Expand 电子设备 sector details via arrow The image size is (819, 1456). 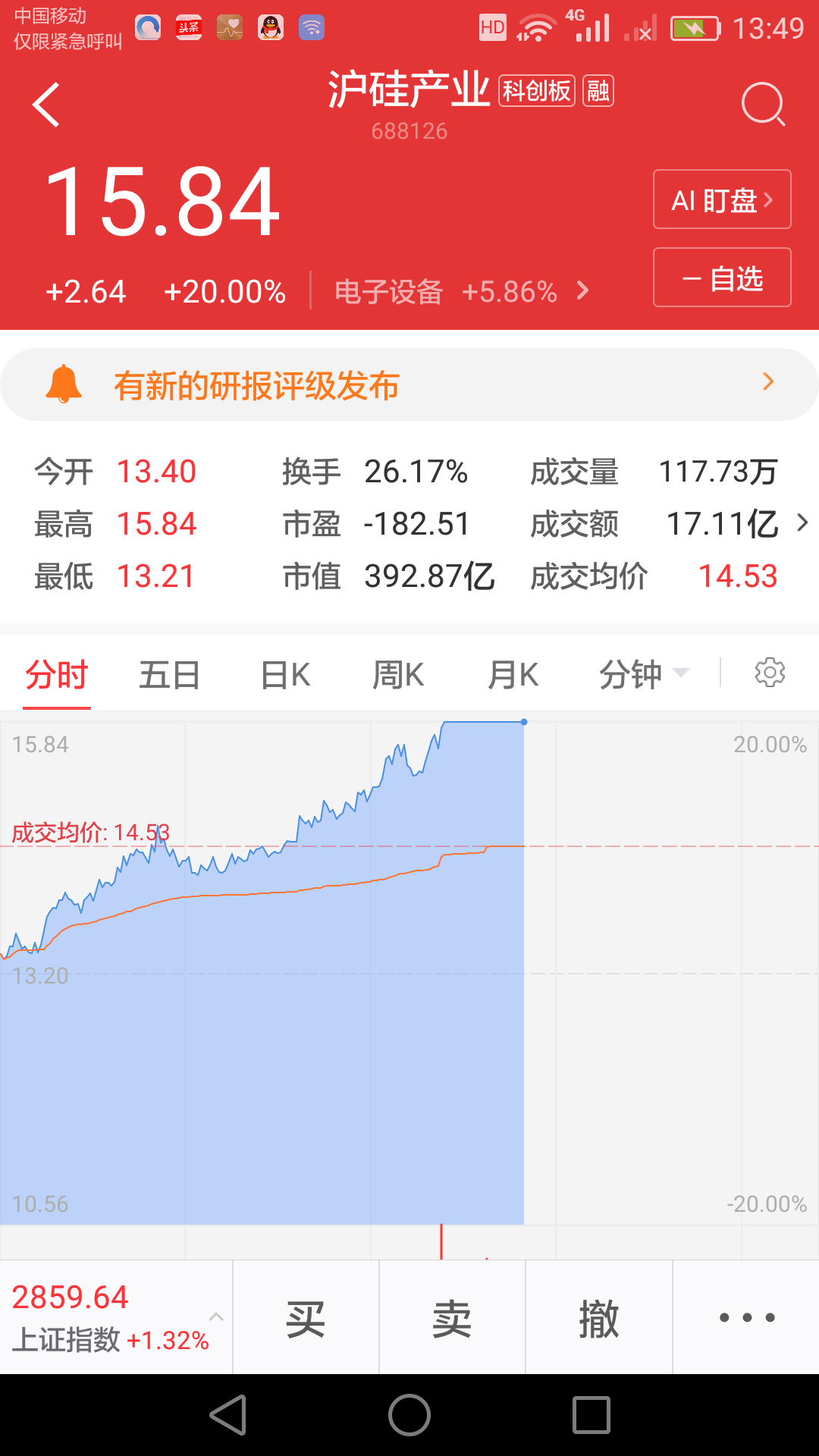click(x=582, y=291)
